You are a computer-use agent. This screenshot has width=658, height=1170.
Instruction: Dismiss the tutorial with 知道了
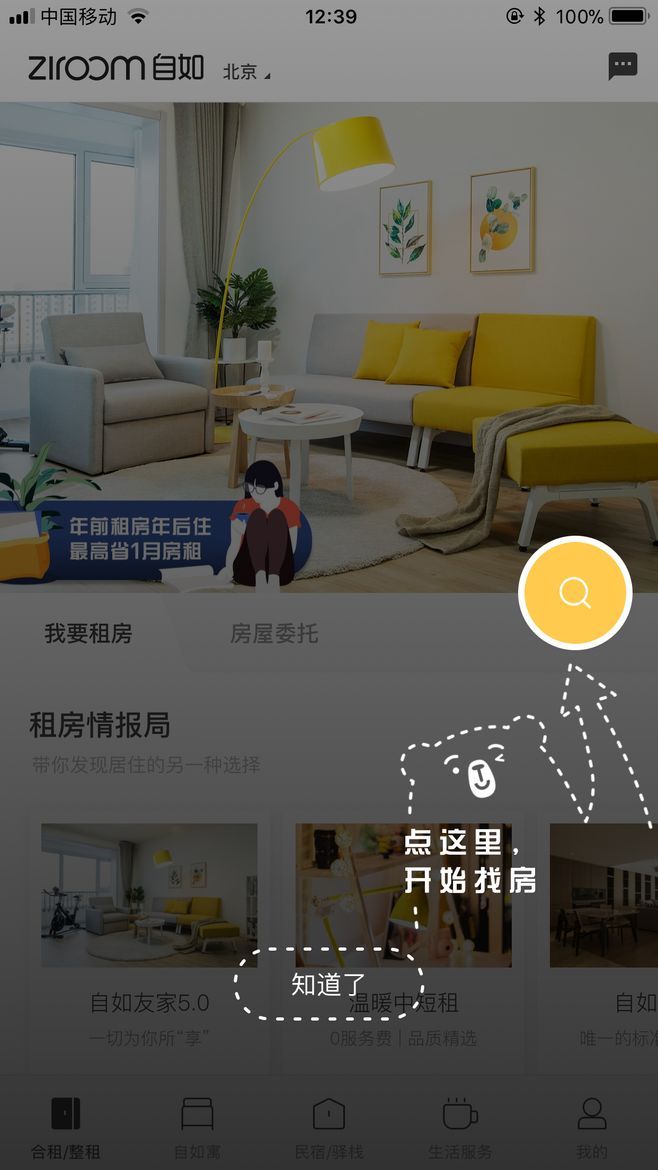329,984
